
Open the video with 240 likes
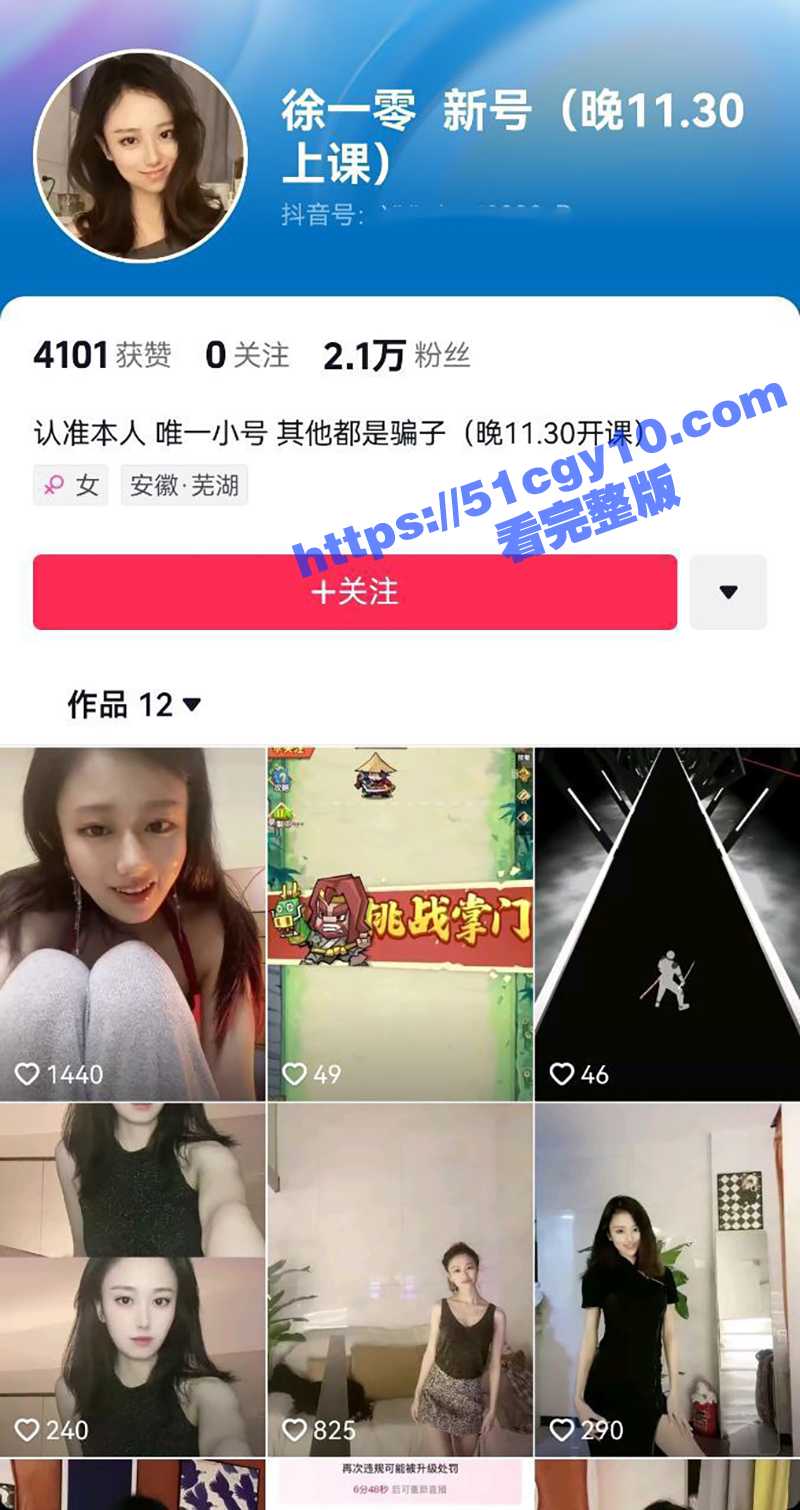[x=132, y=1280]
